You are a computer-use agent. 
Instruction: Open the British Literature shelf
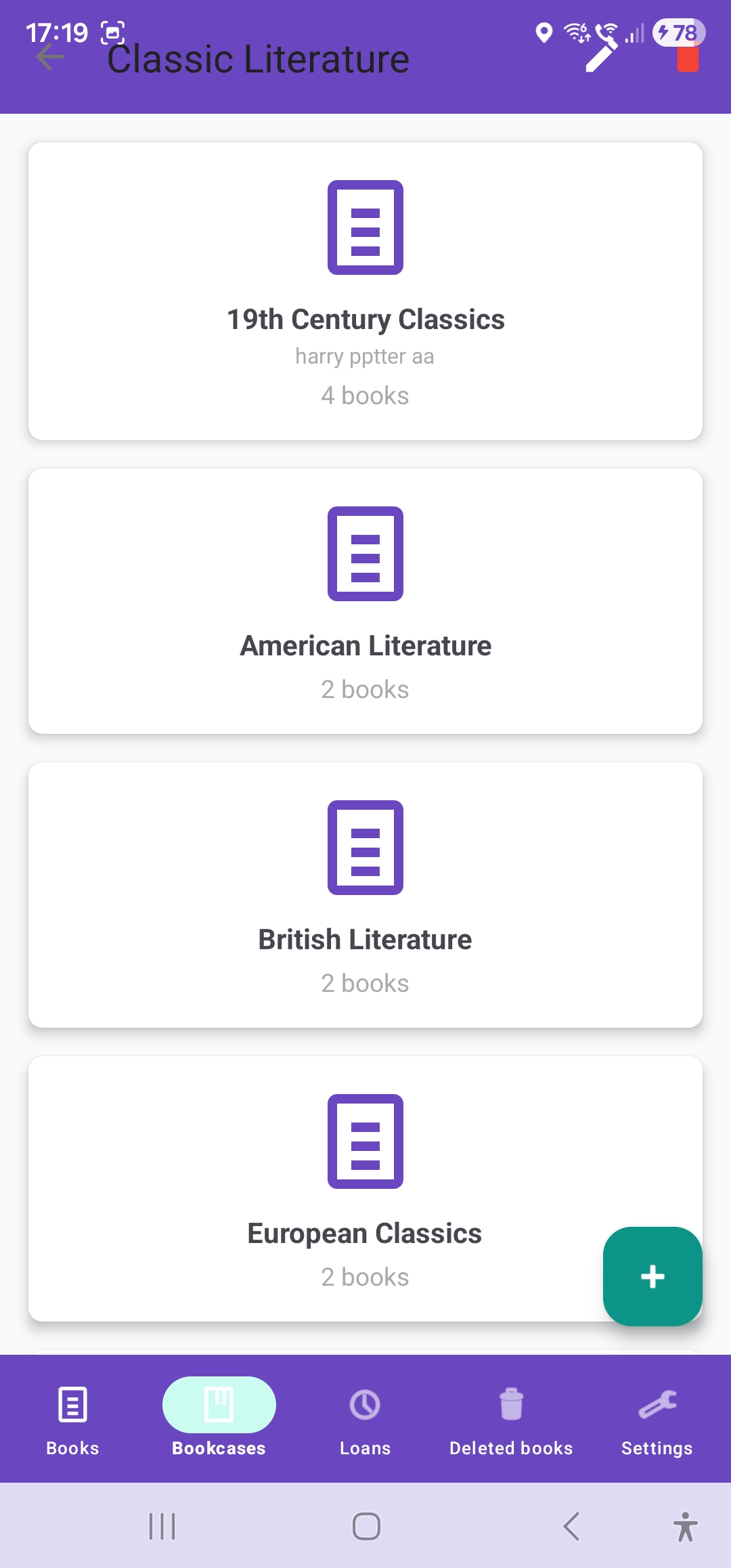click(x=365, y=895)
